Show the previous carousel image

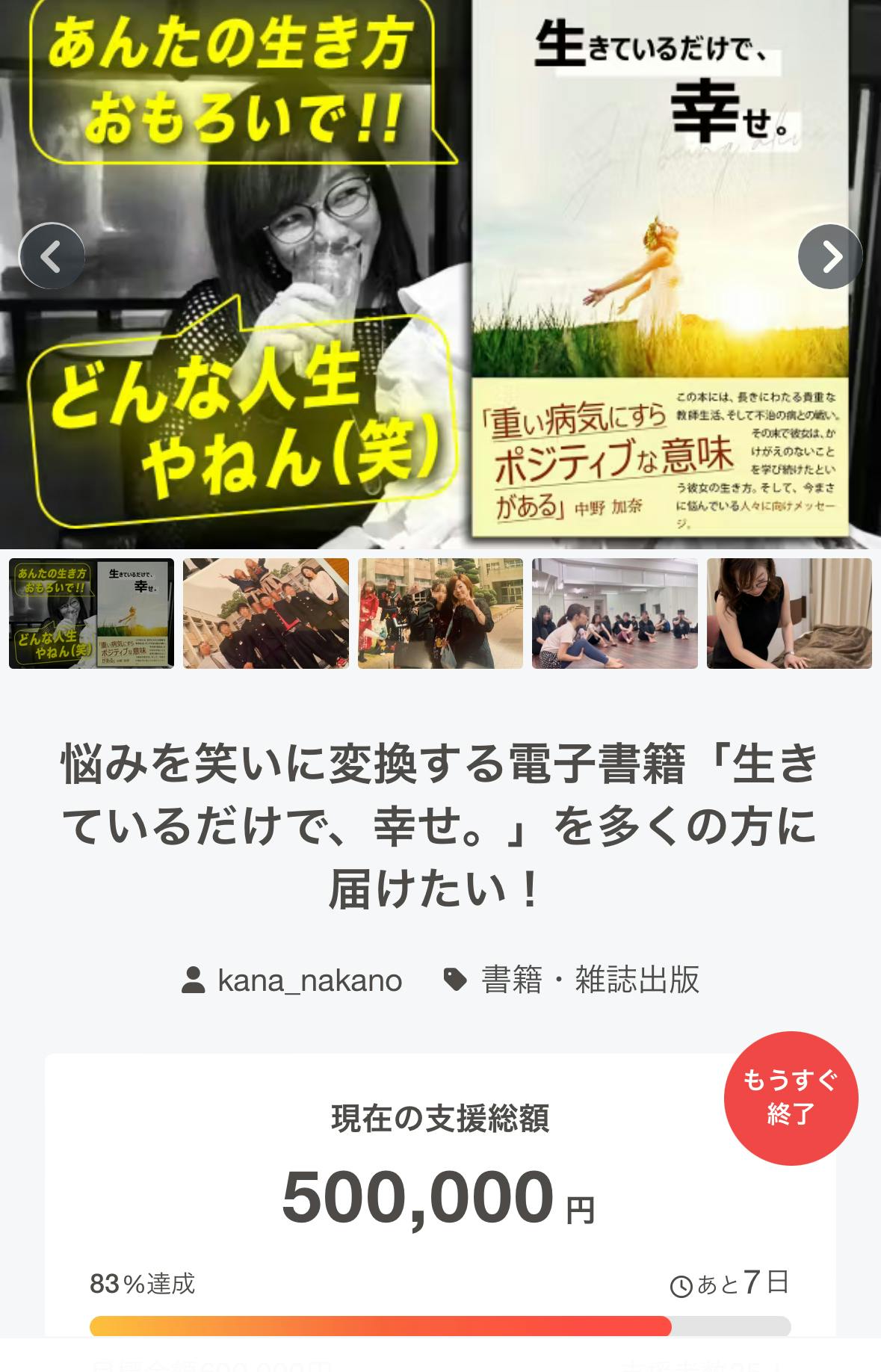(x=51, y=256)
